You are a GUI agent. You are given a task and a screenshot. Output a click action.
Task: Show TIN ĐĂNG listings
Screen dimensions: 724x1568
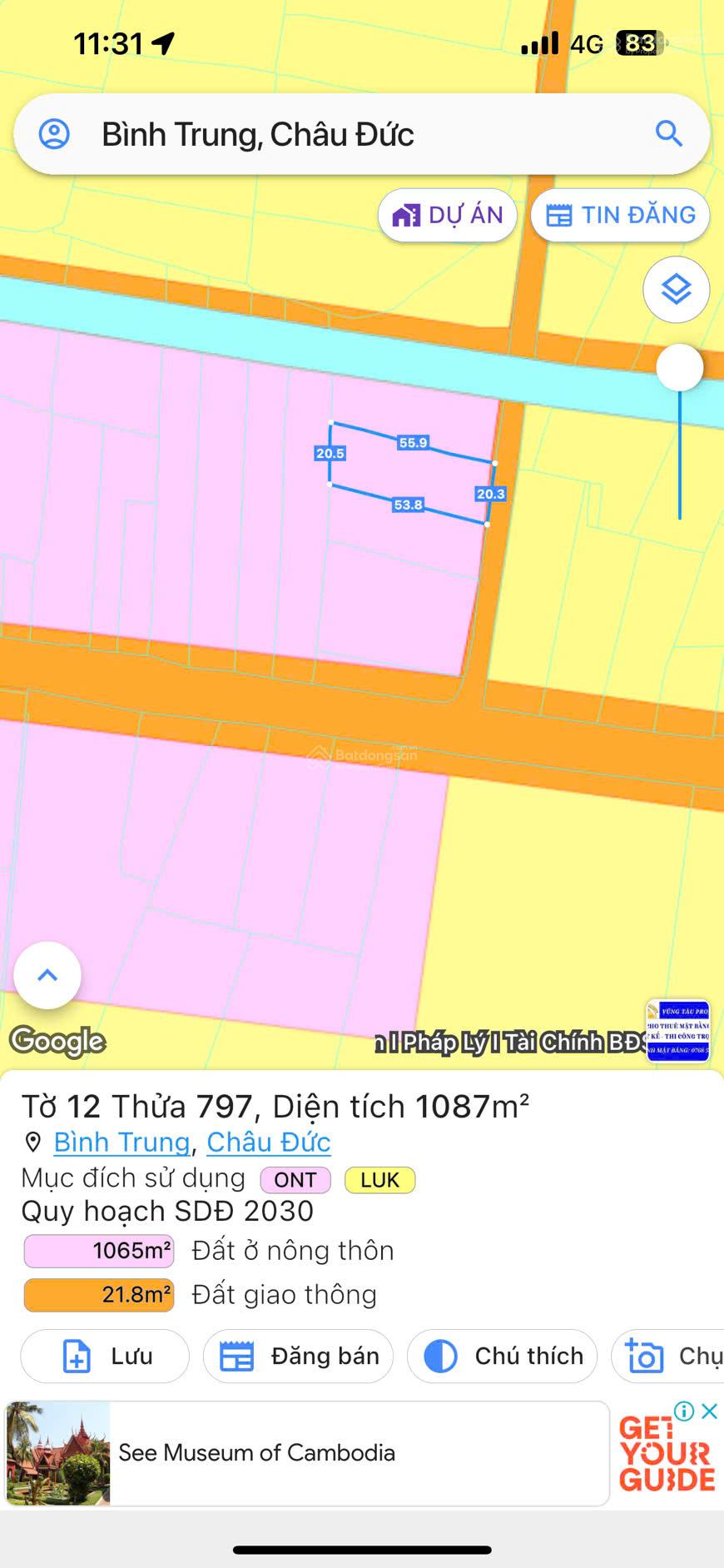tap(620, 216)
